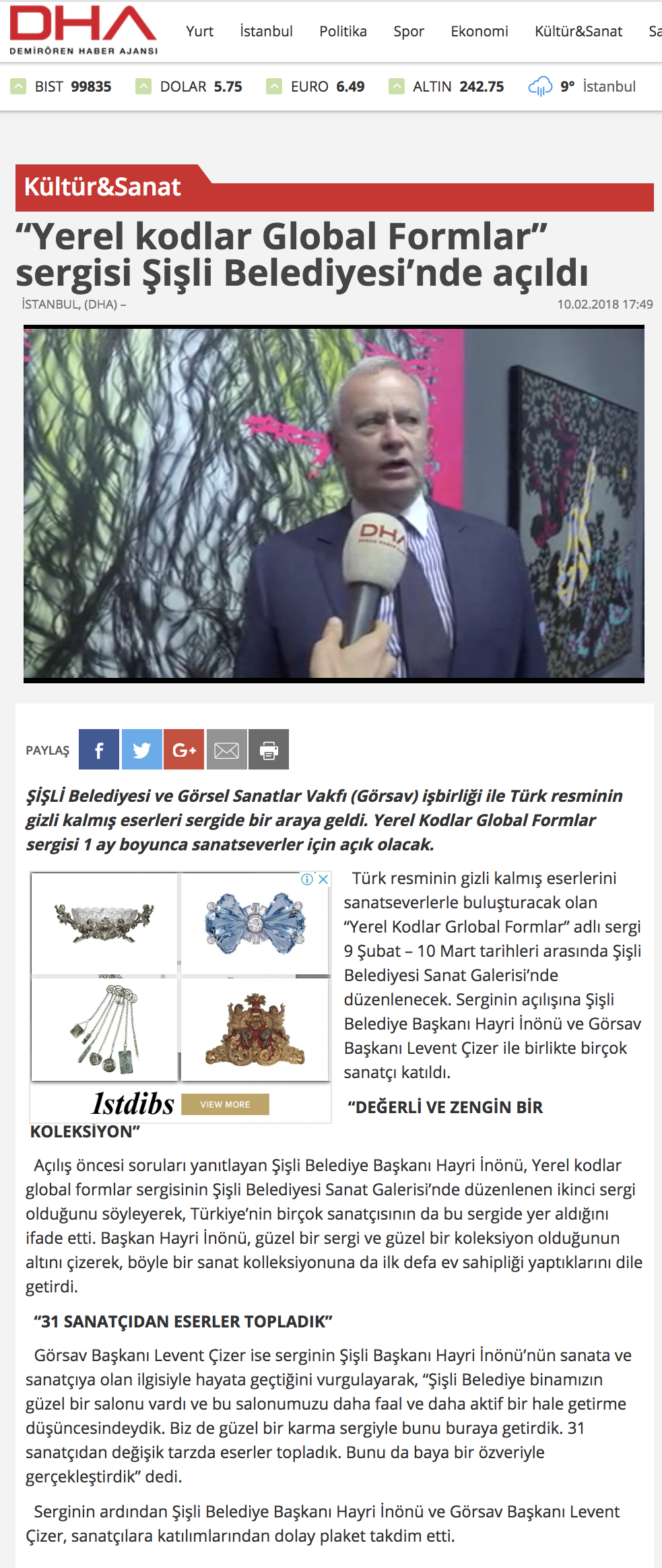This screenshot has width=662, height=1568.
Task: Open the Spor news section
Action: pos(409,31)
